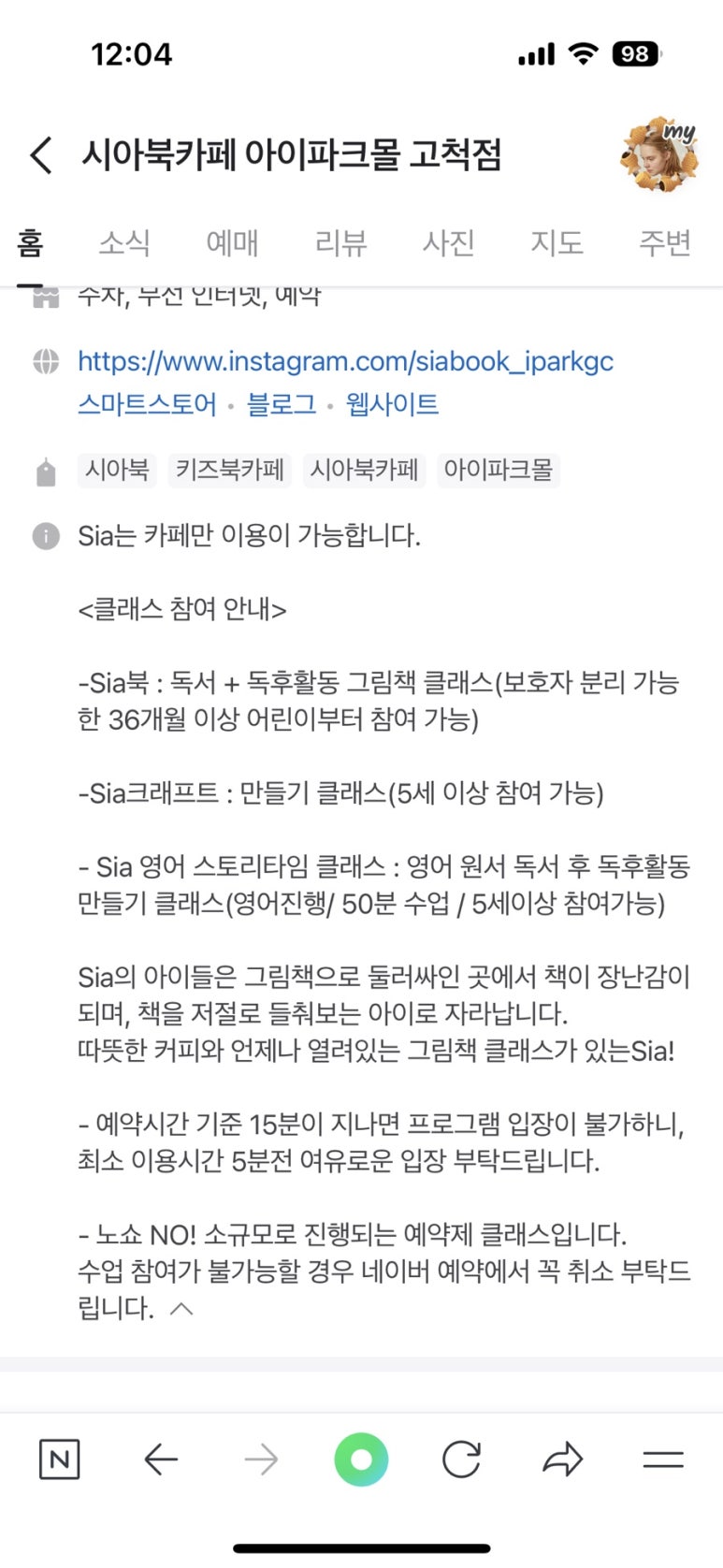Open the 주변 tab
Viewport: 723px width, 1568px height.
pos(664,243)
